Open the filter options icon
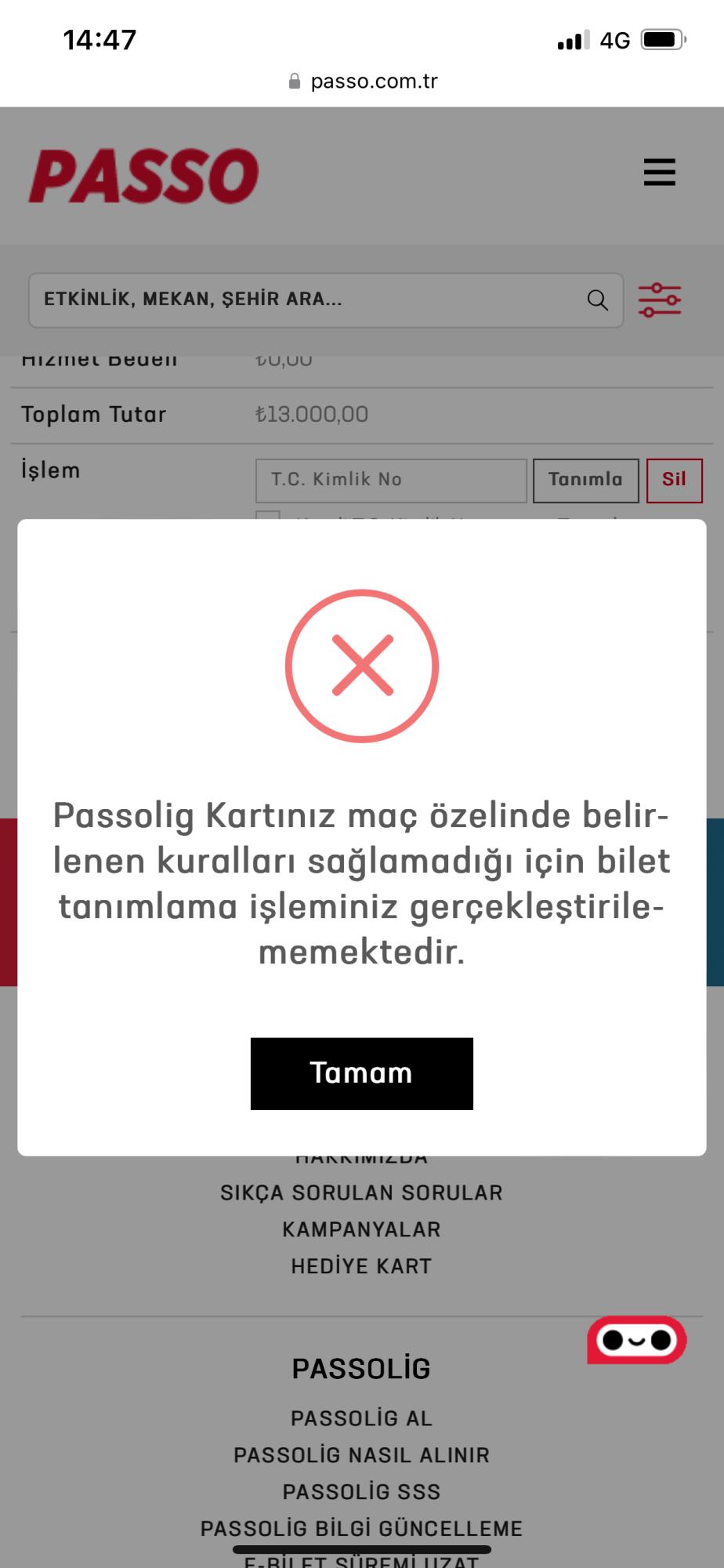This screenshot has height=1568, width=724. coord(659,300)
